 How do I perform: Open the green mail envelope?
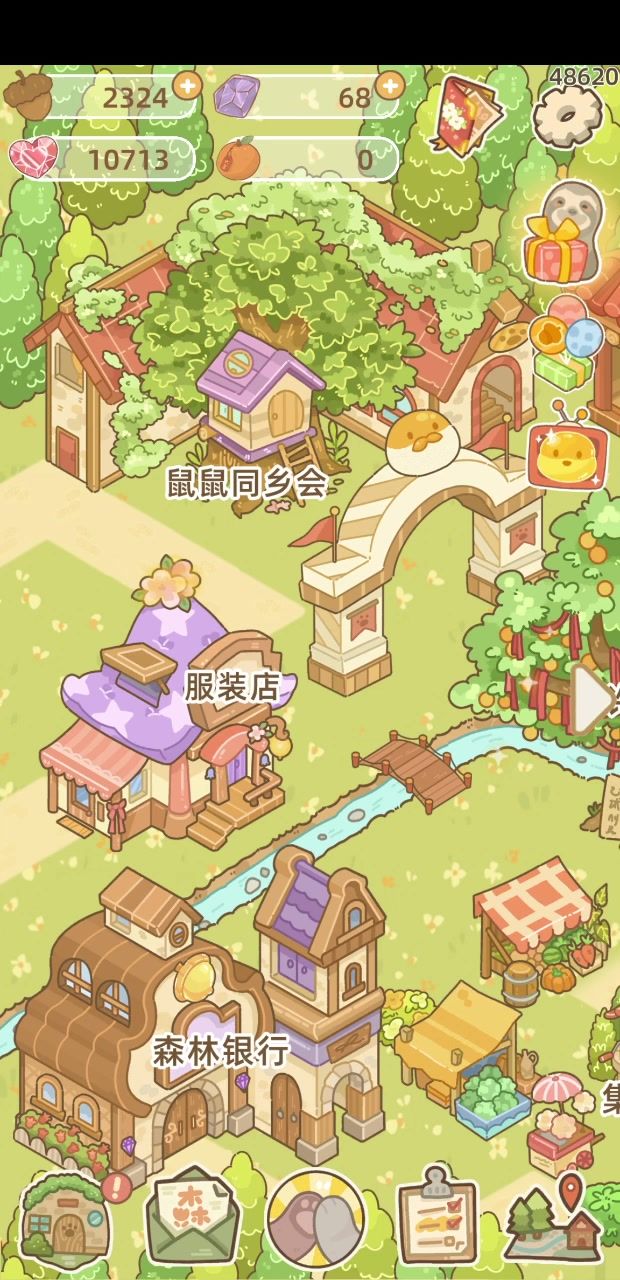pos(192,1218)
